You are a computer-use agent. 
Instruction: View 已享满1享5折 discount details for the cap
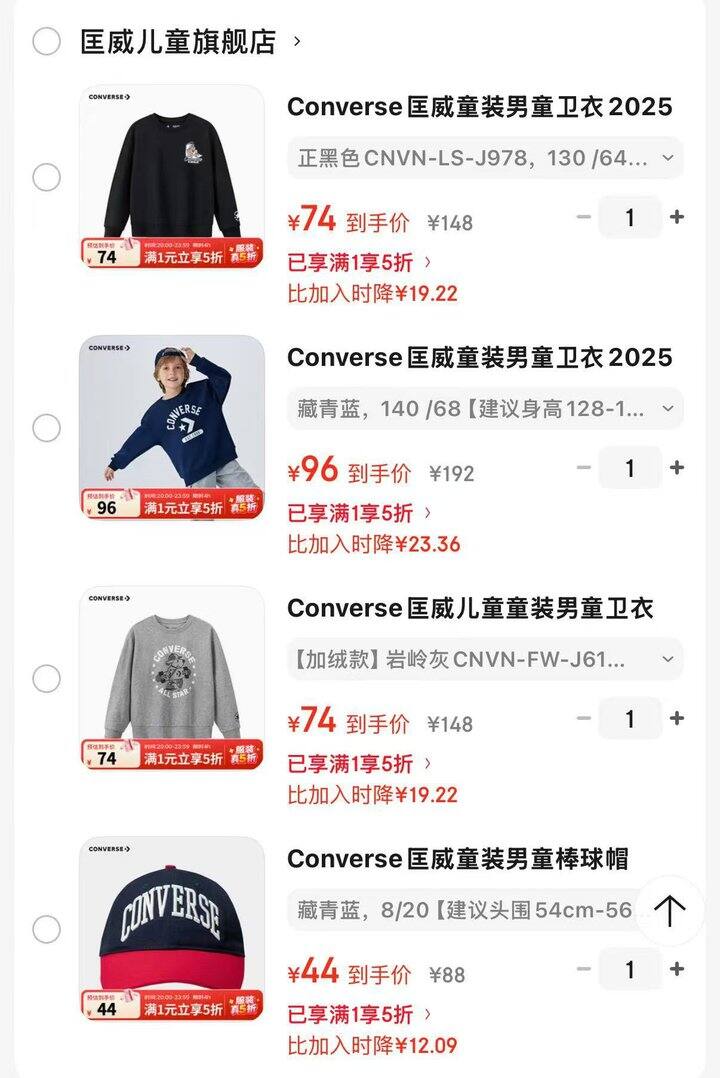[x=360, y=1015]
